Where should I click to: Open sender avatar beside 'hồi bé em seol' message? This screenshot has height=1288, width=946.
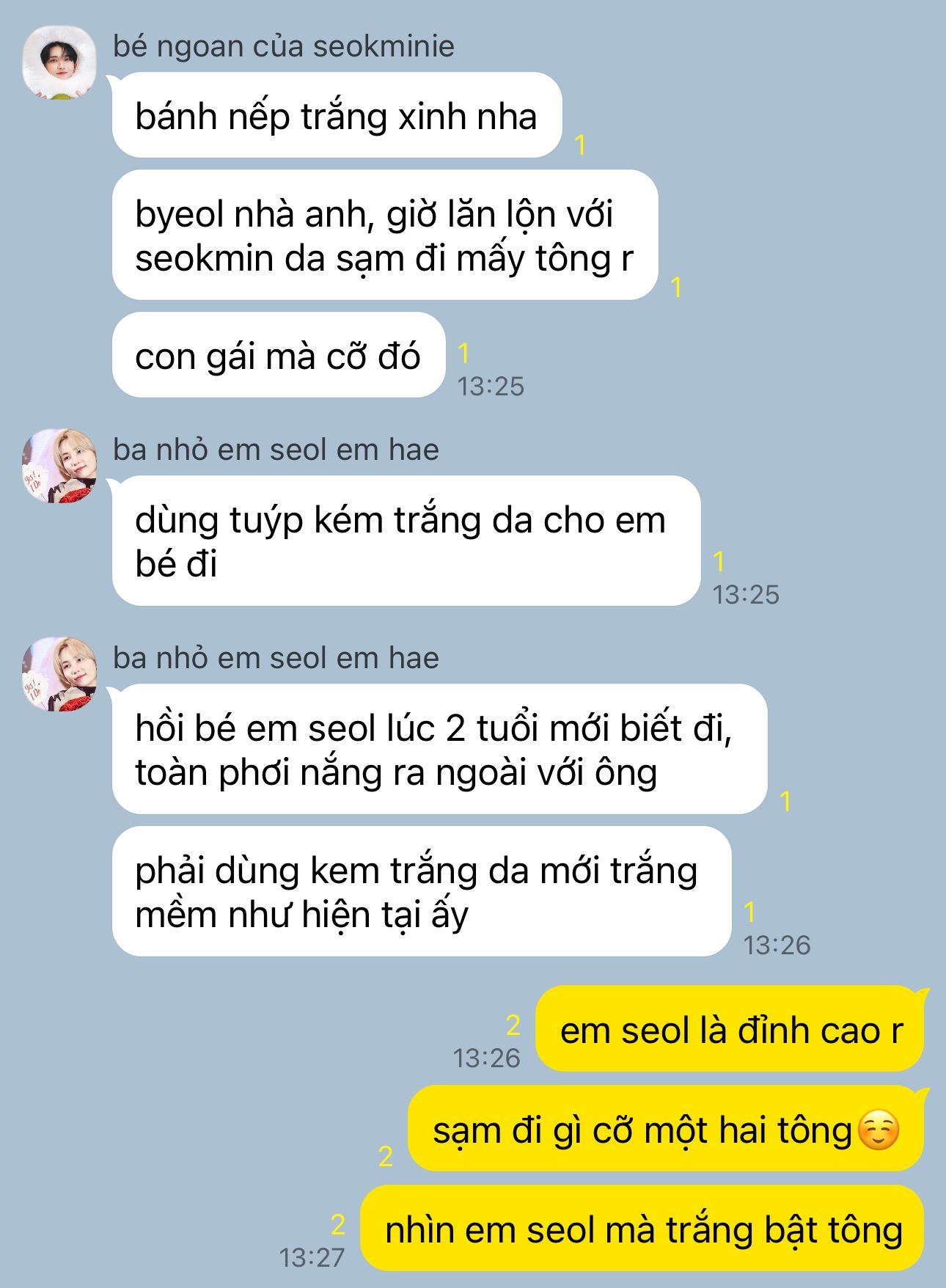point(59,674)
